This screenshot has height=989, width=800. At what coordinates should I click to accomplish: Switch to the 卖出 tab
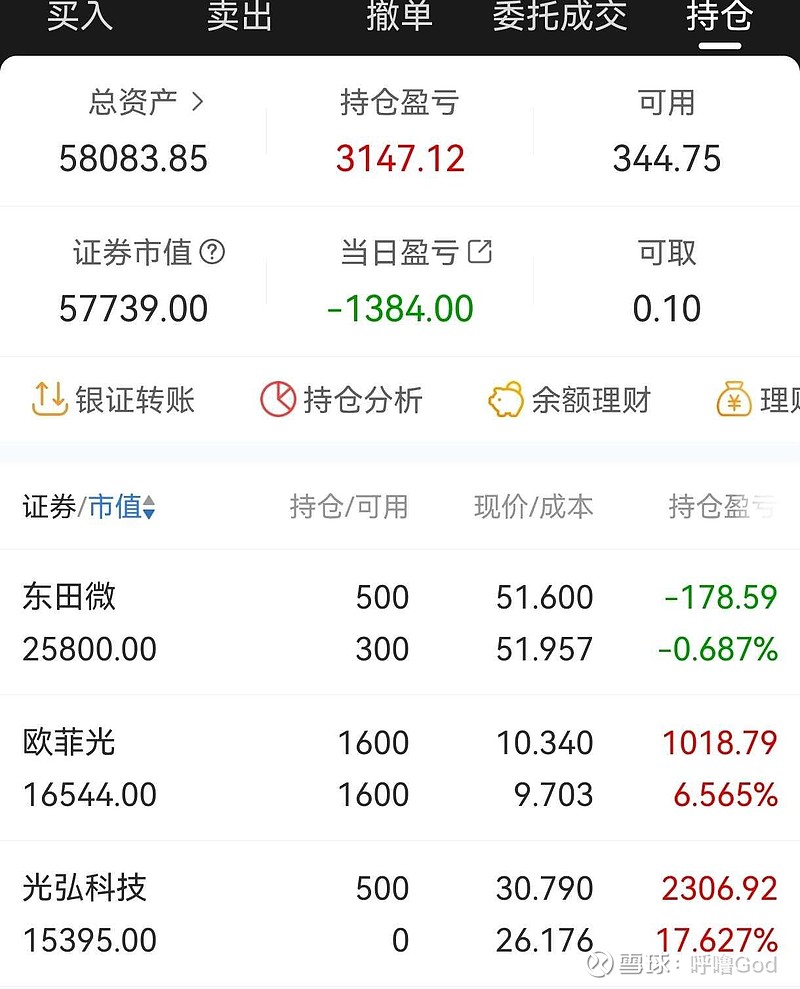coord(240,18)
